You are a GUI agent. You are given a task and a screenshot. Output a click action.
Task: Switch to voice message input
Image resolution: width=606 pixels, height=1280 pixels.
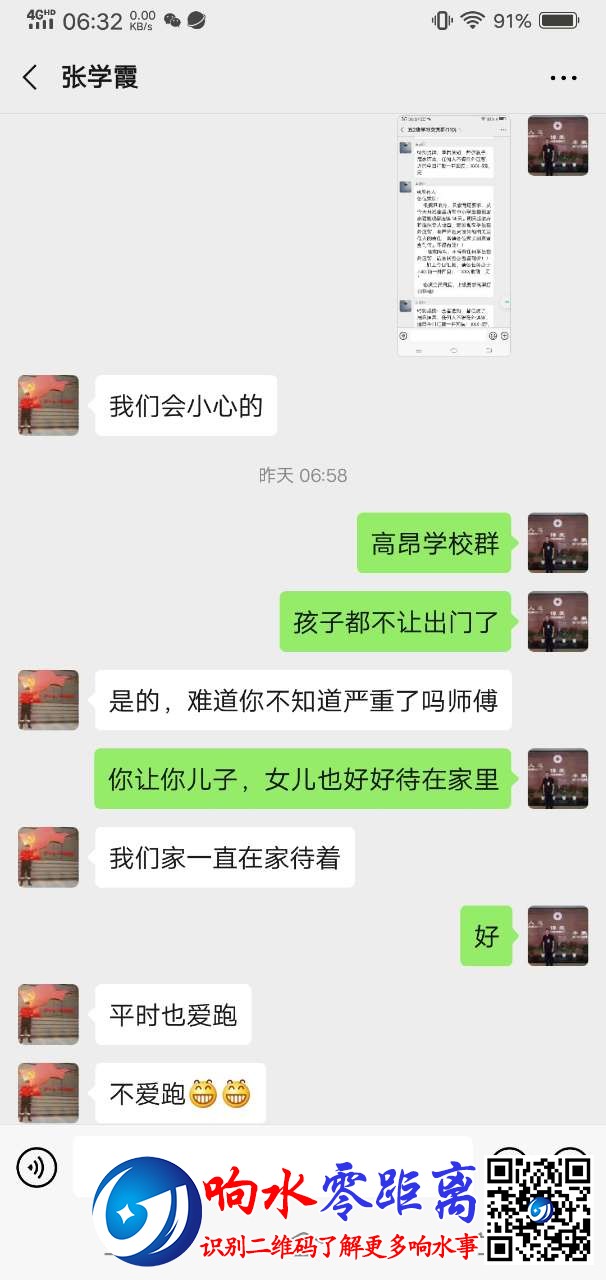pos(37,1166)
